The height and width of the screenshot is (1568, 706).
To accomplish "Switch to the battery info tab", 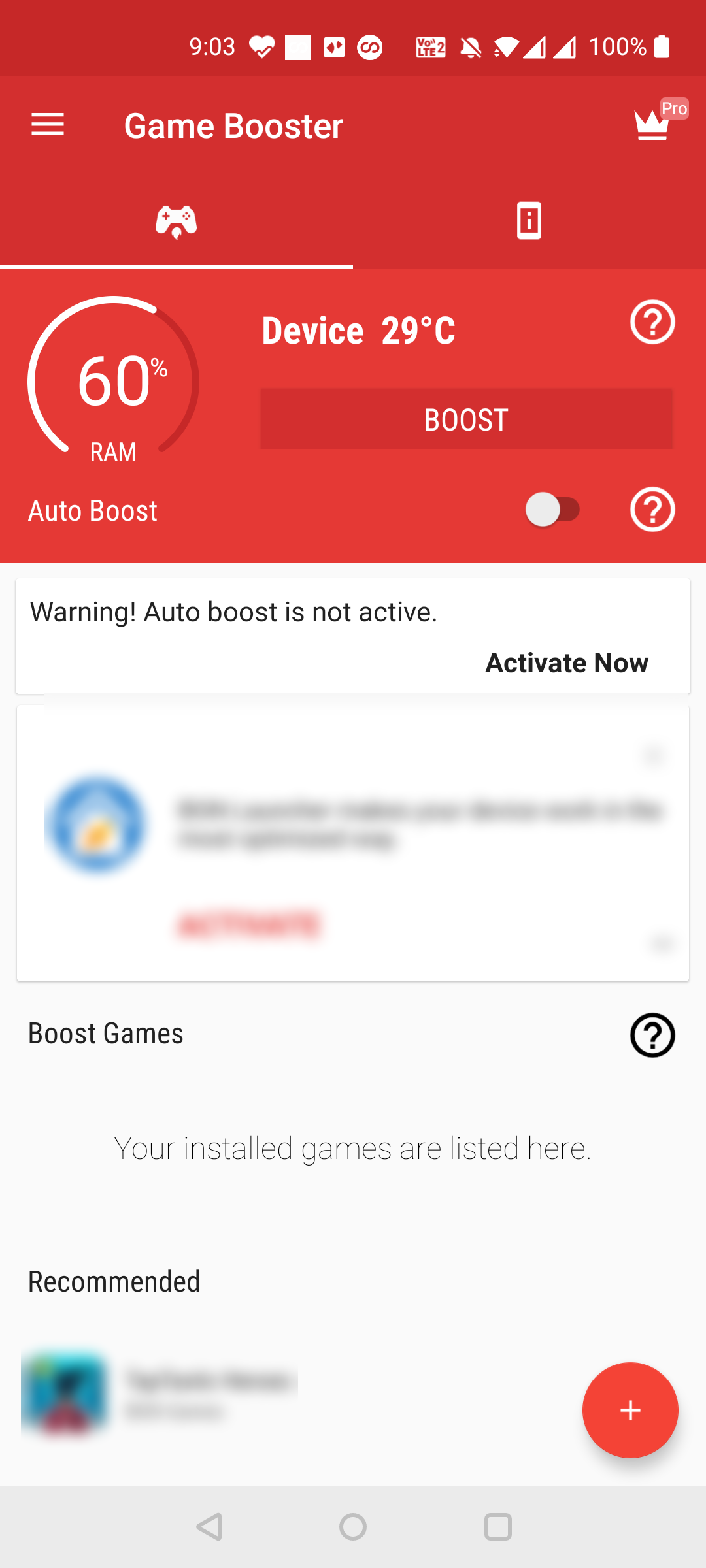I will 529,221.
